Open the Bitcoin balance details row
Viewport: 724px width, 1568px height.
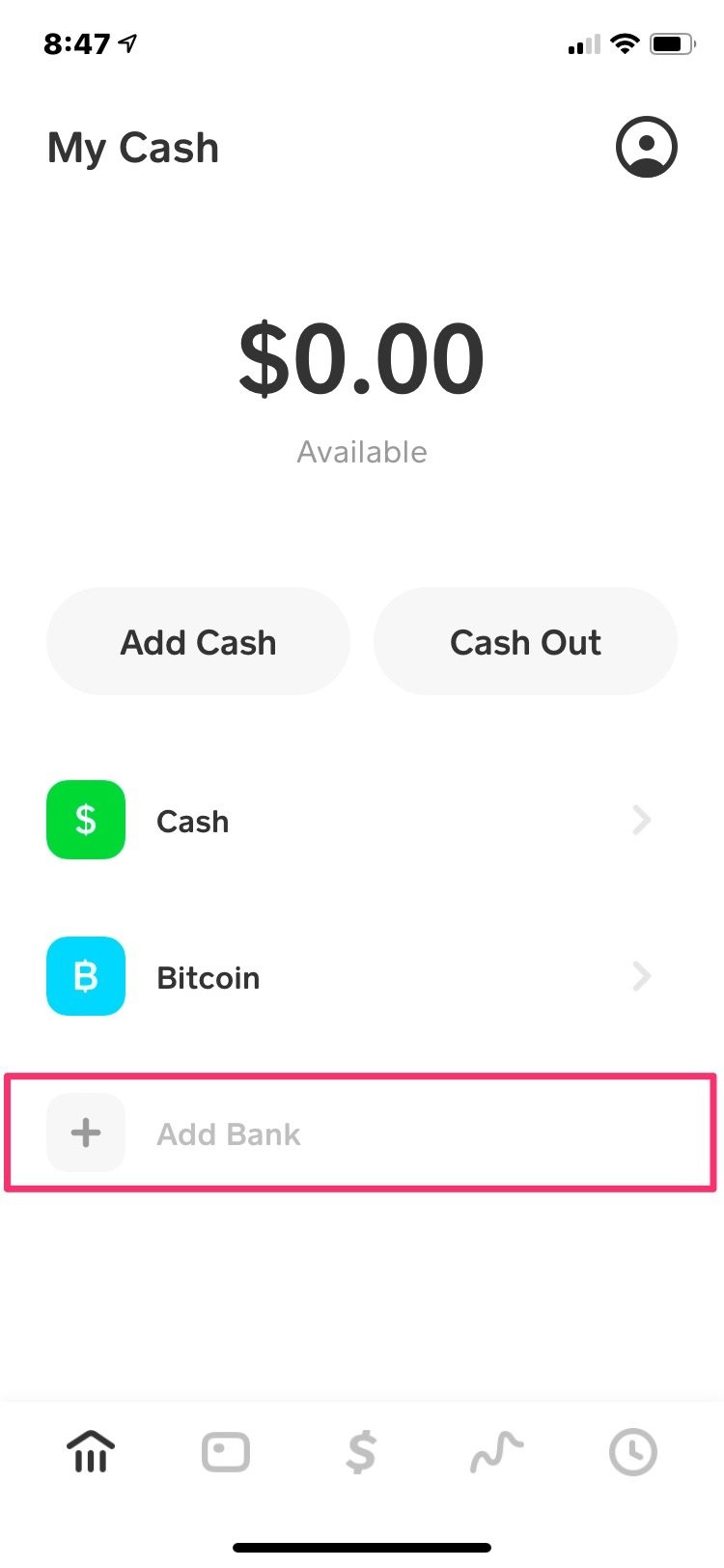[x=362, y=976]
